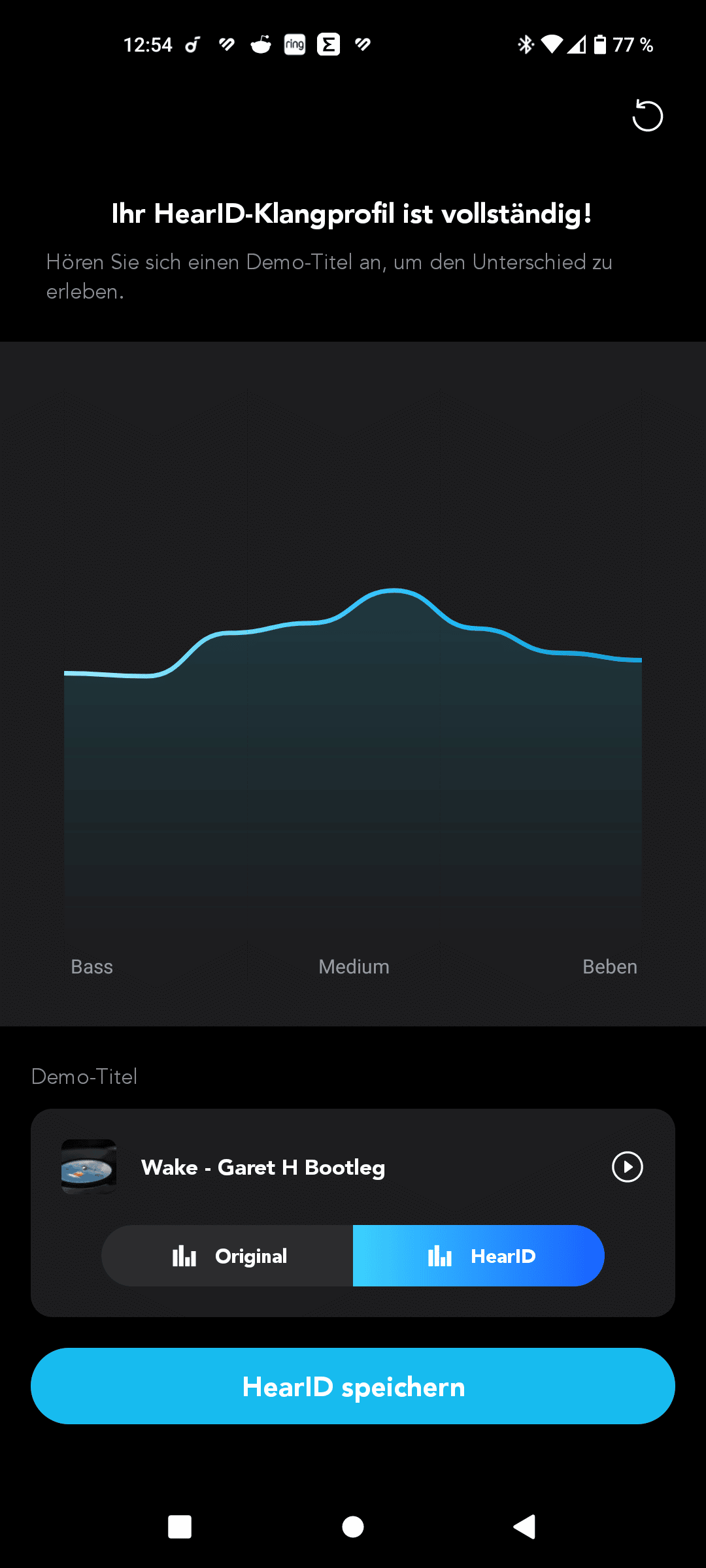Switch to the Original sound mode
This screenshot has width=706, height=1568.
(227, 1256)
